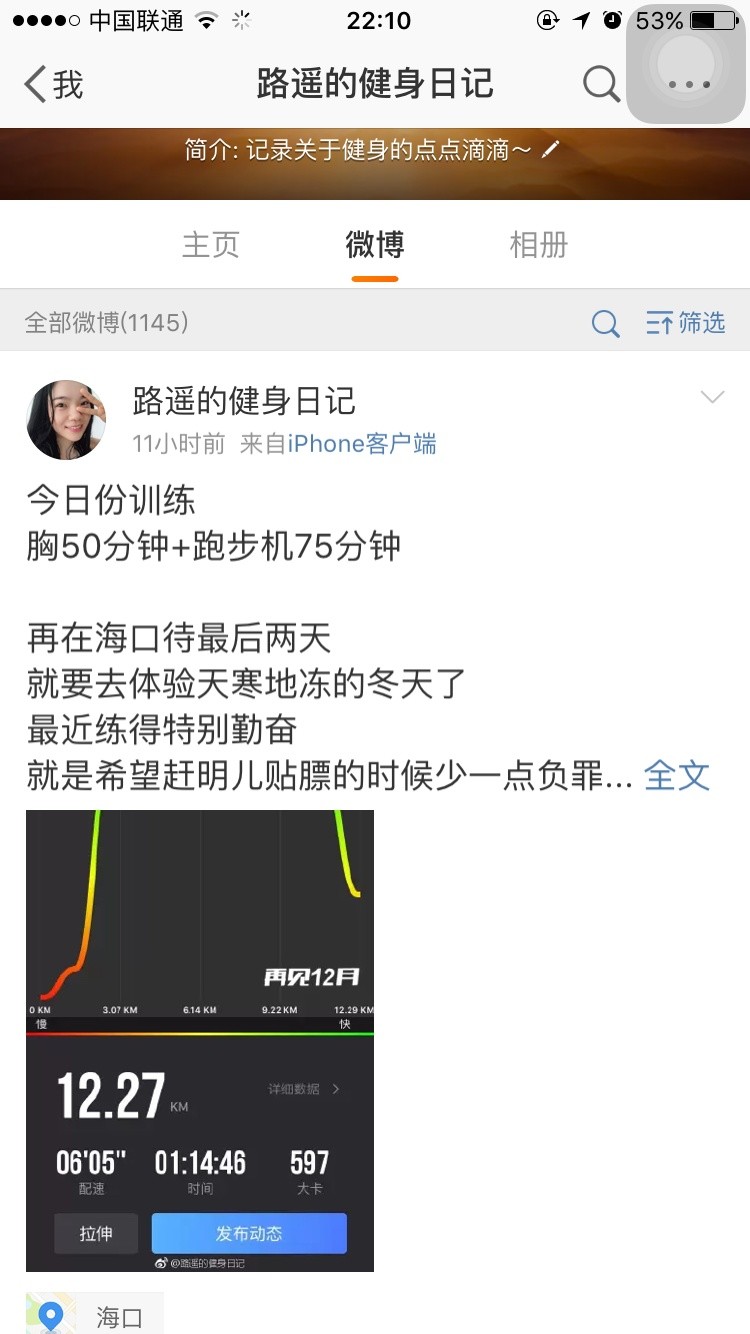Expand the post options chevron
The width and height of the screenshot is (750, 1334).
pyautogui.click(x=712, y=398)
